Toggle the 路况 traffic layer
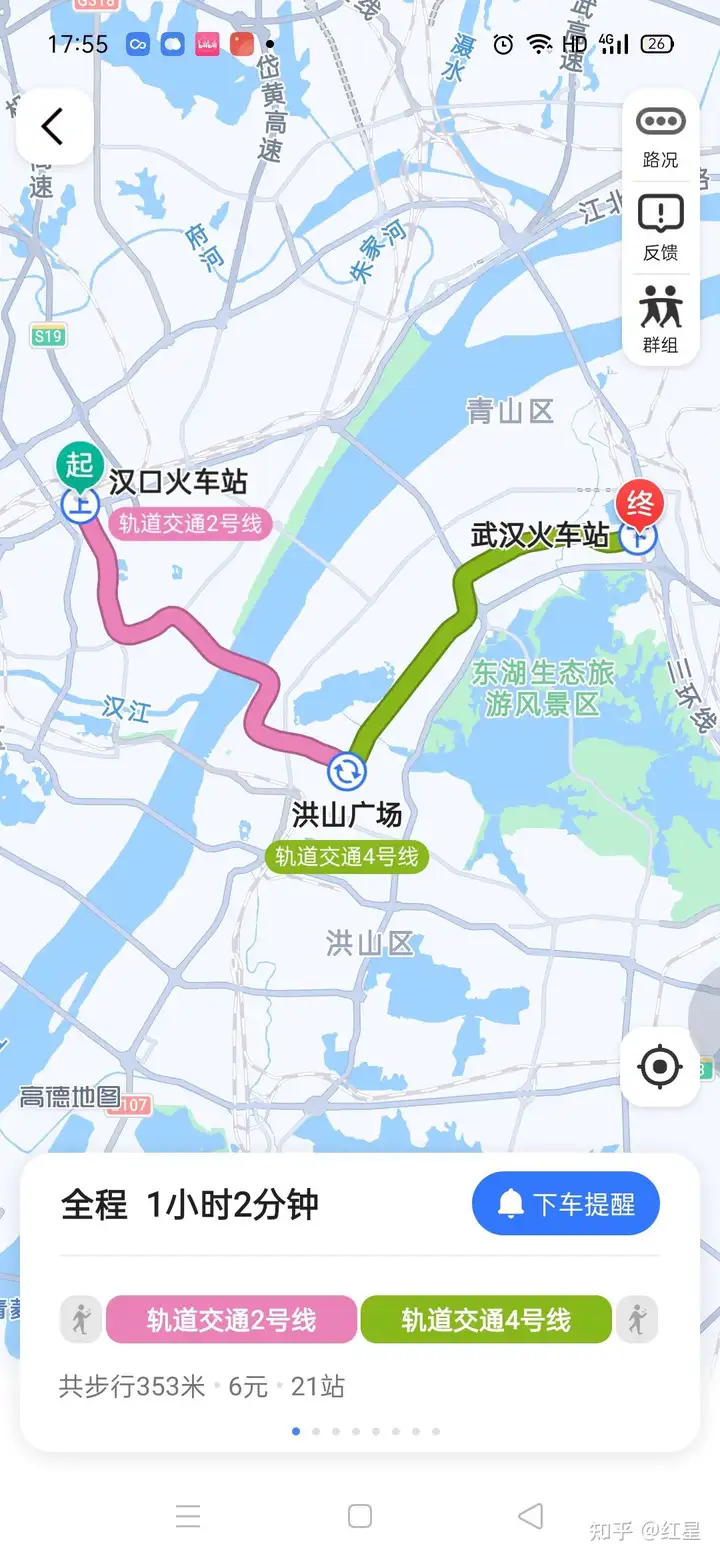The width and height of the screenshot is (720, 1560). 660,136
